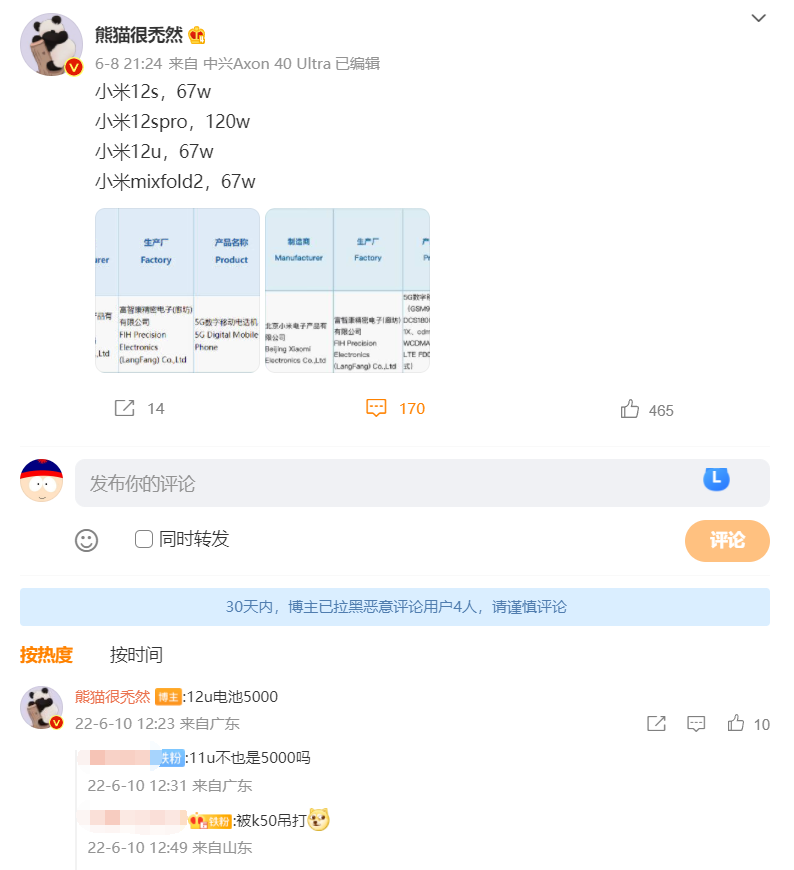Click the orange 评论 submit button
Screen dimensions: 794x870
(x=727, y=540)
